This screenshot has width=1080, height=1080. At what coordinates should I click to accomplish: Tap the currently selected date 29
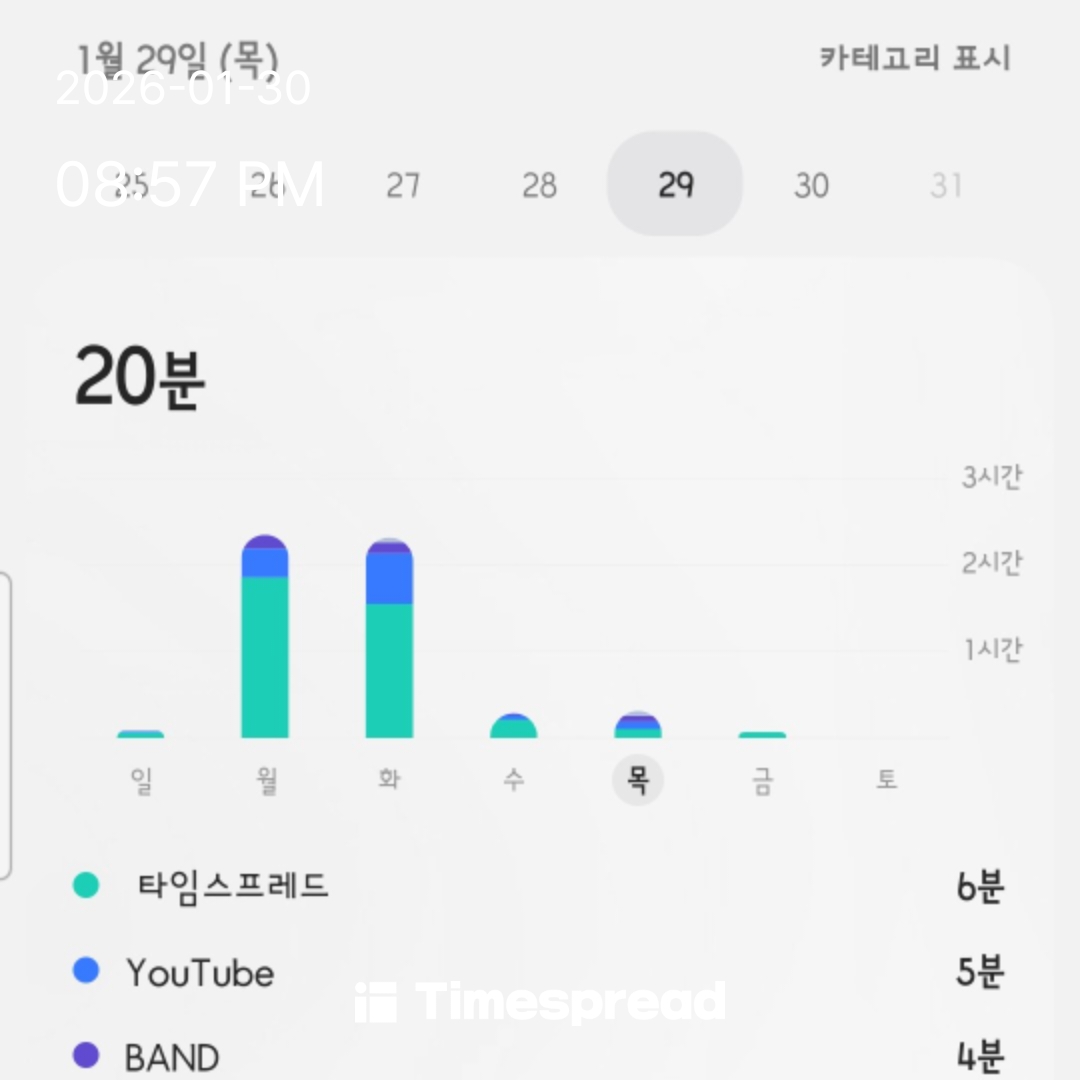[x=675, y=185]
